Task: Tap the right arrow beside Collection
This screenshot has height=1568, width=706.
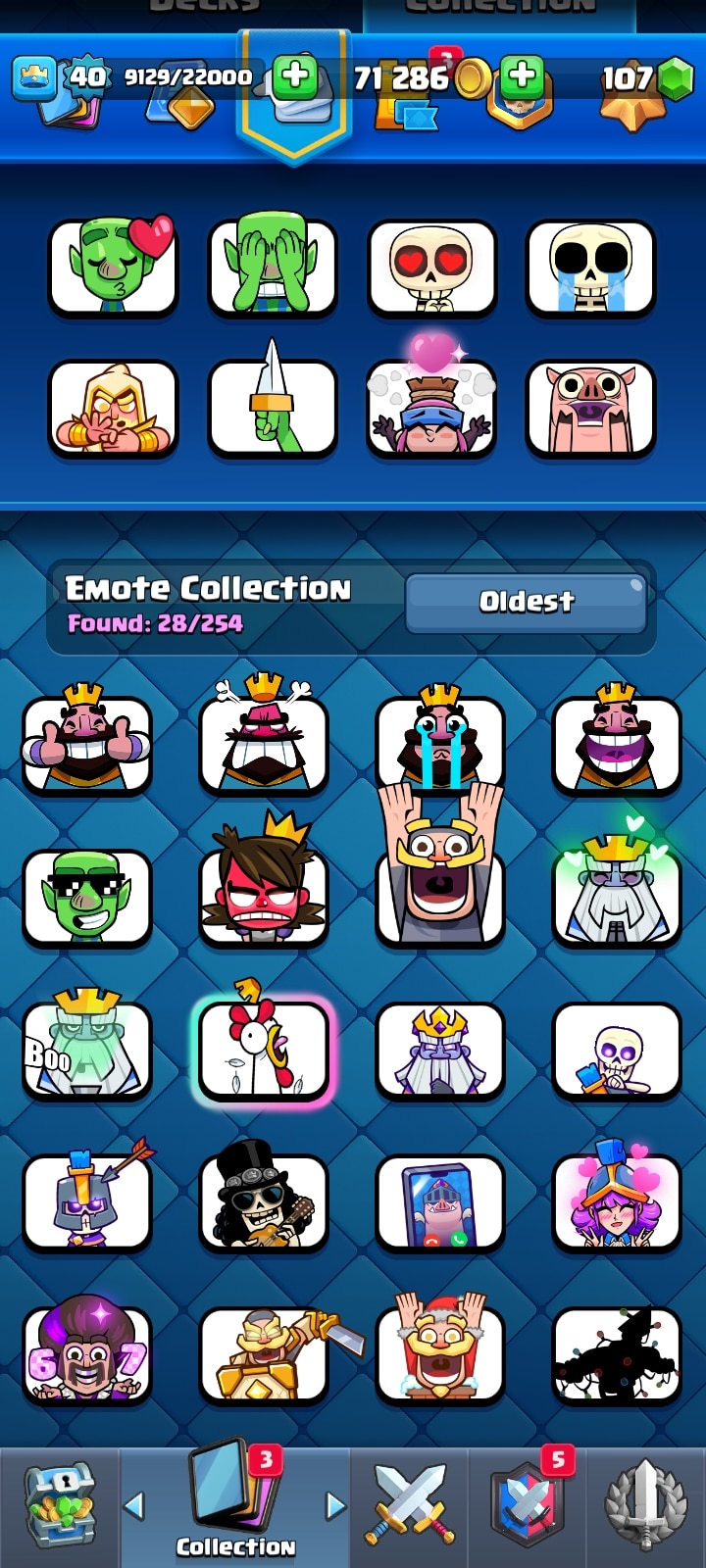Action: coord(335,1505)
